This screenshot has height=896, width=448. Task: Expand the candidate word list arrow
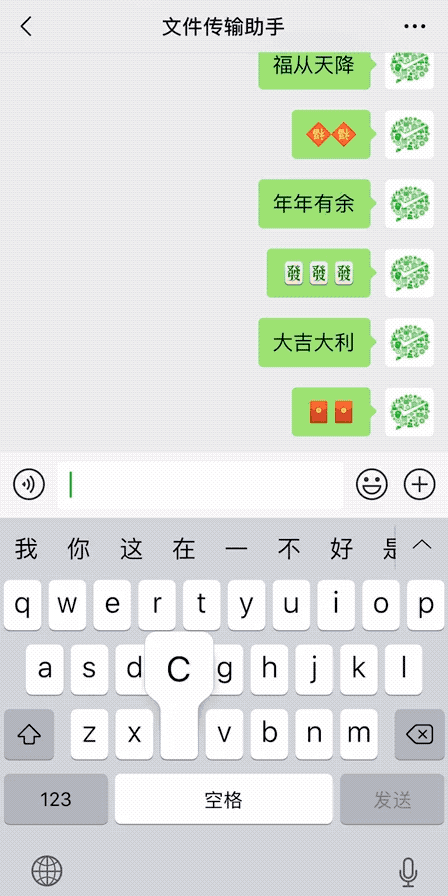(422, 545)
